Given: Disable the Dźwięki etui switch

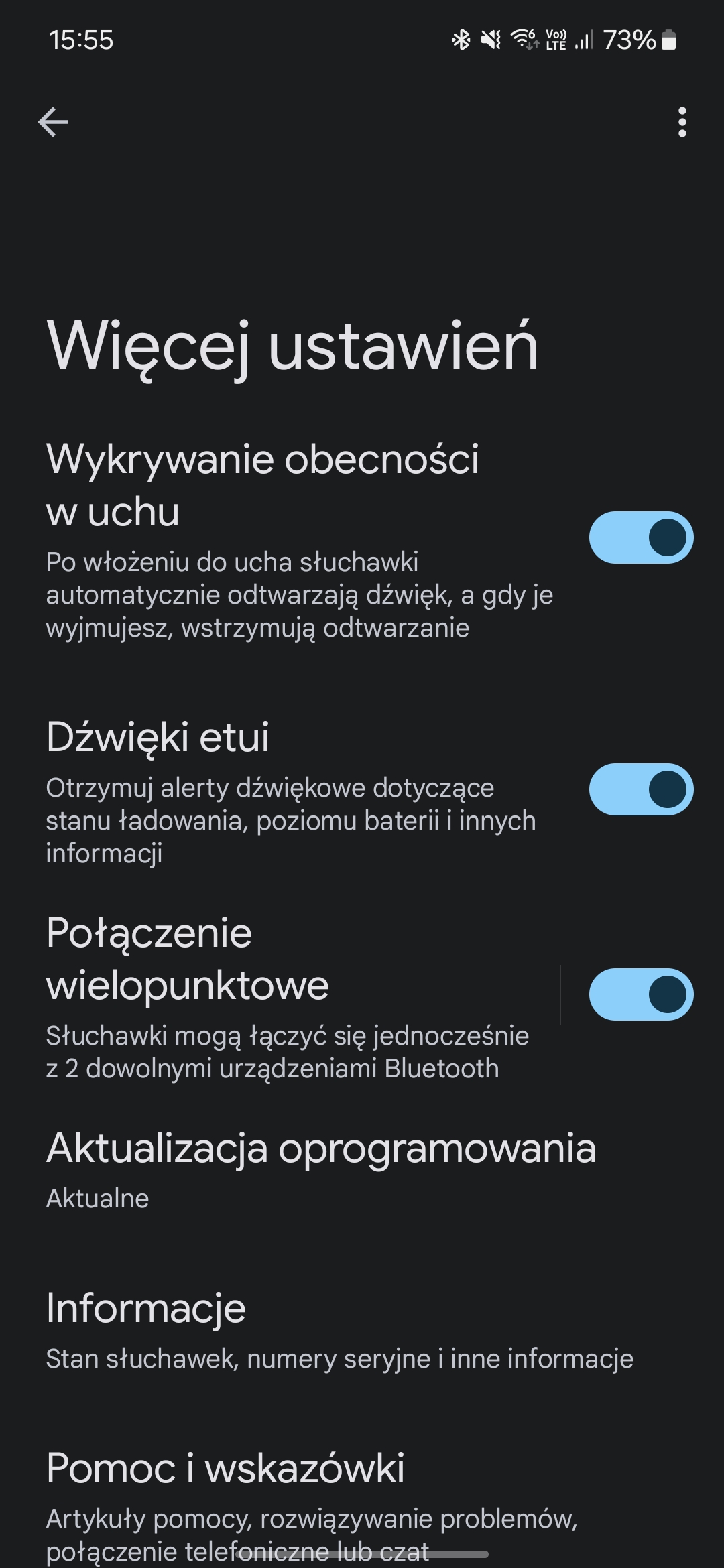Looking at the screenshot, I should [641, 789].
